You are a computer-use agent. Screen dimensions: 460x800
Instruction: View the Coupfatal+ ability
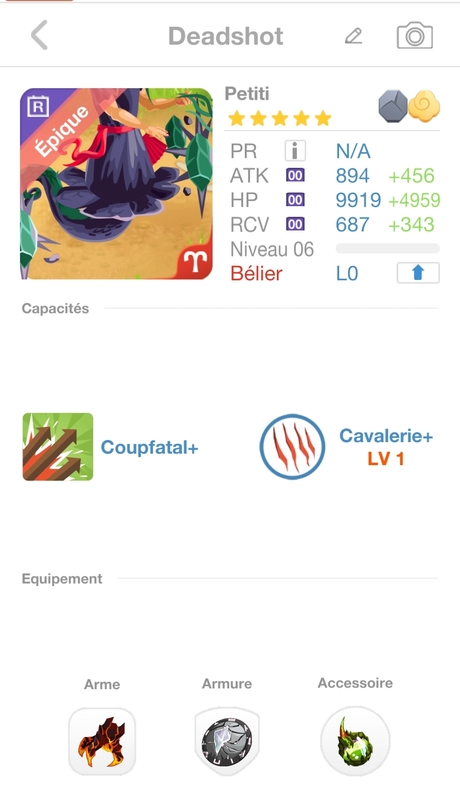coord(110,447)
